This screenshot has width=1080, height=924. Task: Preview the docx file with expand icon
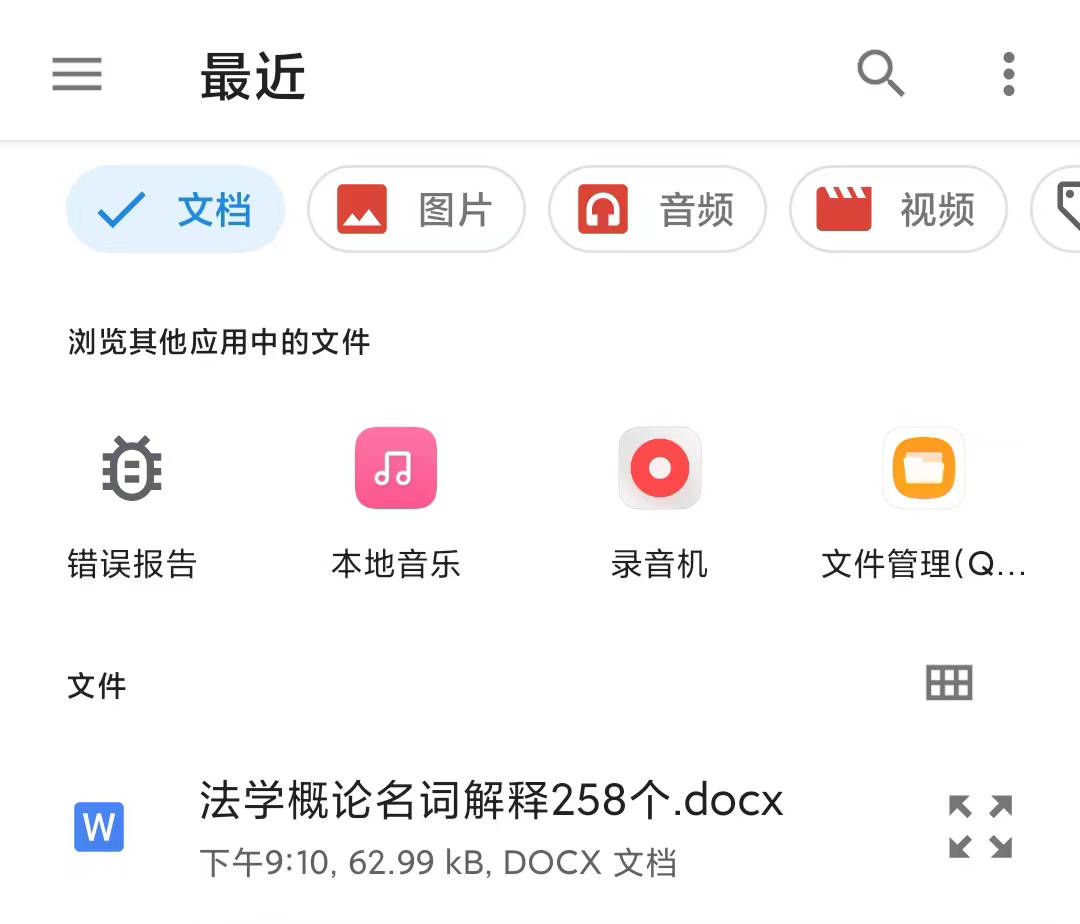980,826
